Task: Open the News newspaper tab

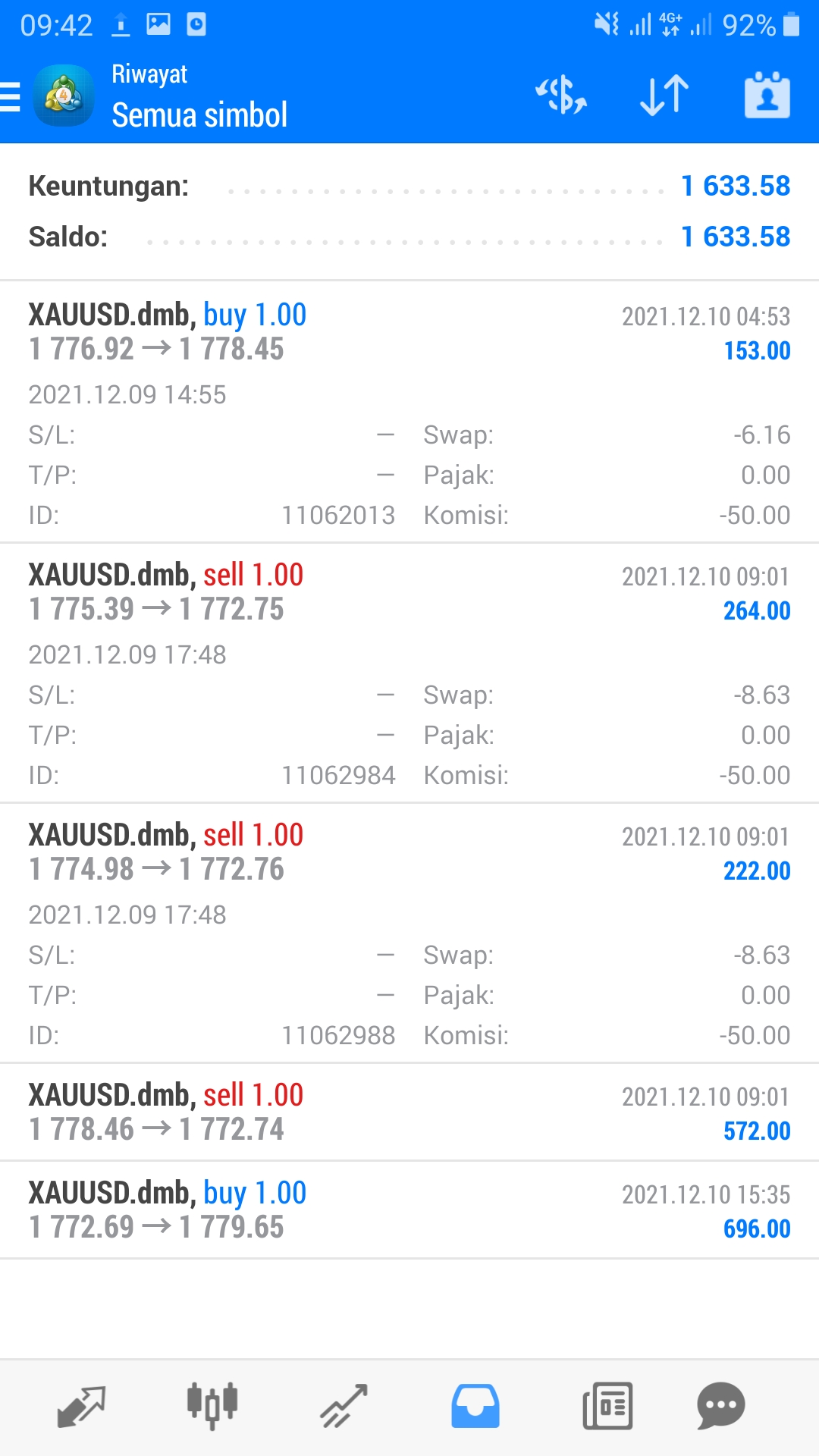Action: [607, 1407]
